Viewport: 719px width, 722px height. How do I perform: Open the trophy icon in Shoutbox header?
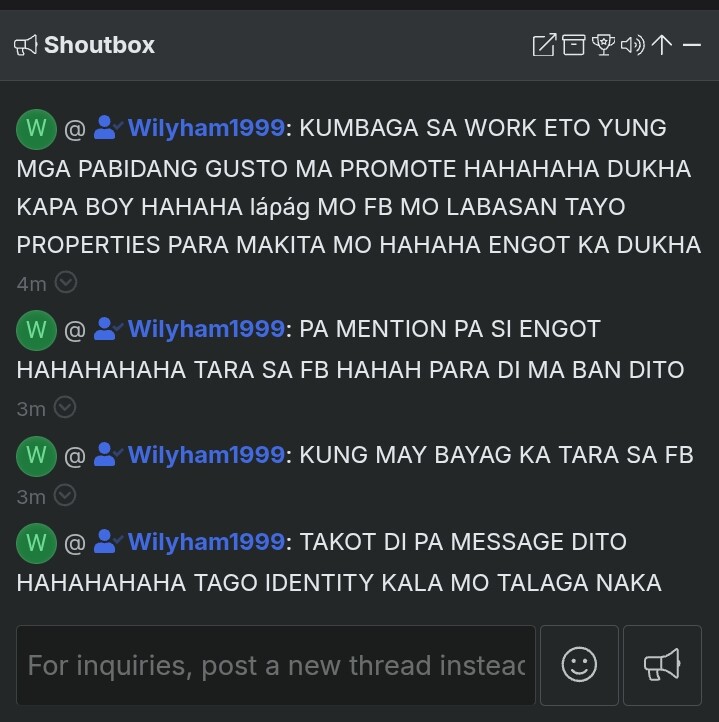point(603,45)
